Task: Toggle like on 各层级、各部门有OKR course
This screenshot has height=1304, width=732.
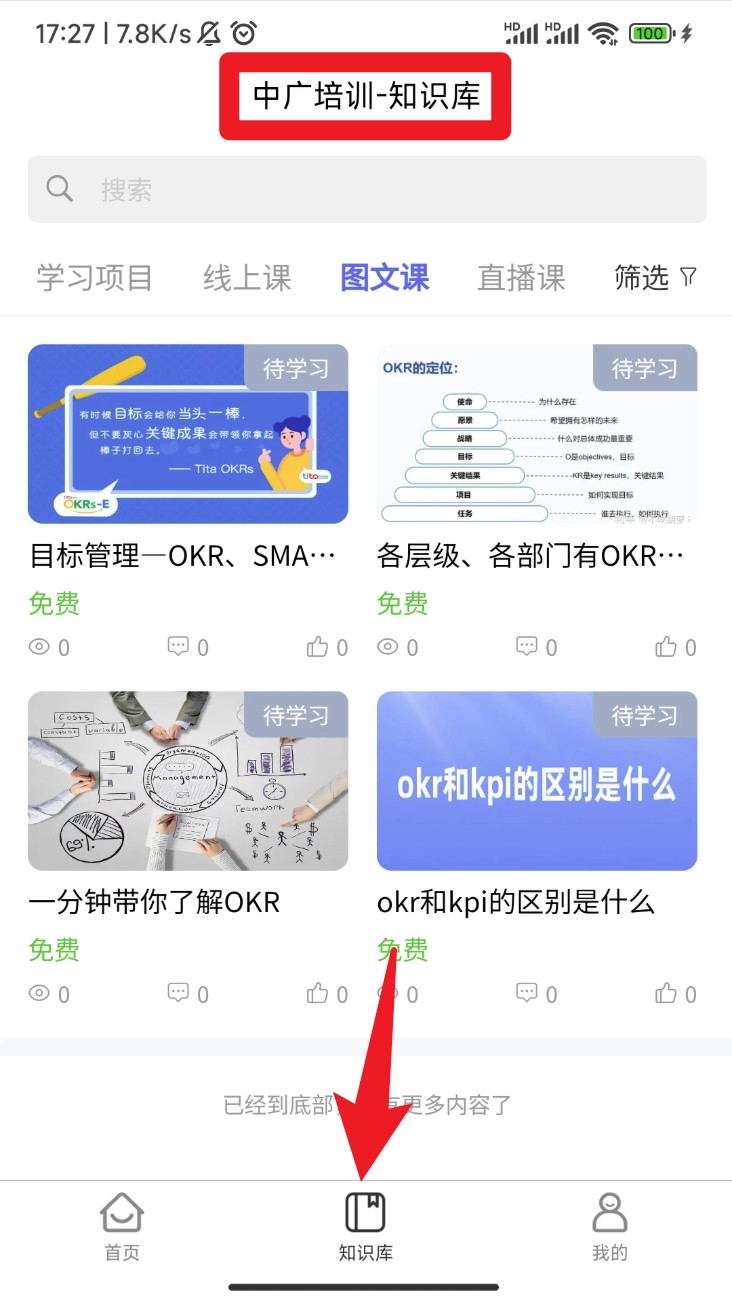Action: [668, 647]
